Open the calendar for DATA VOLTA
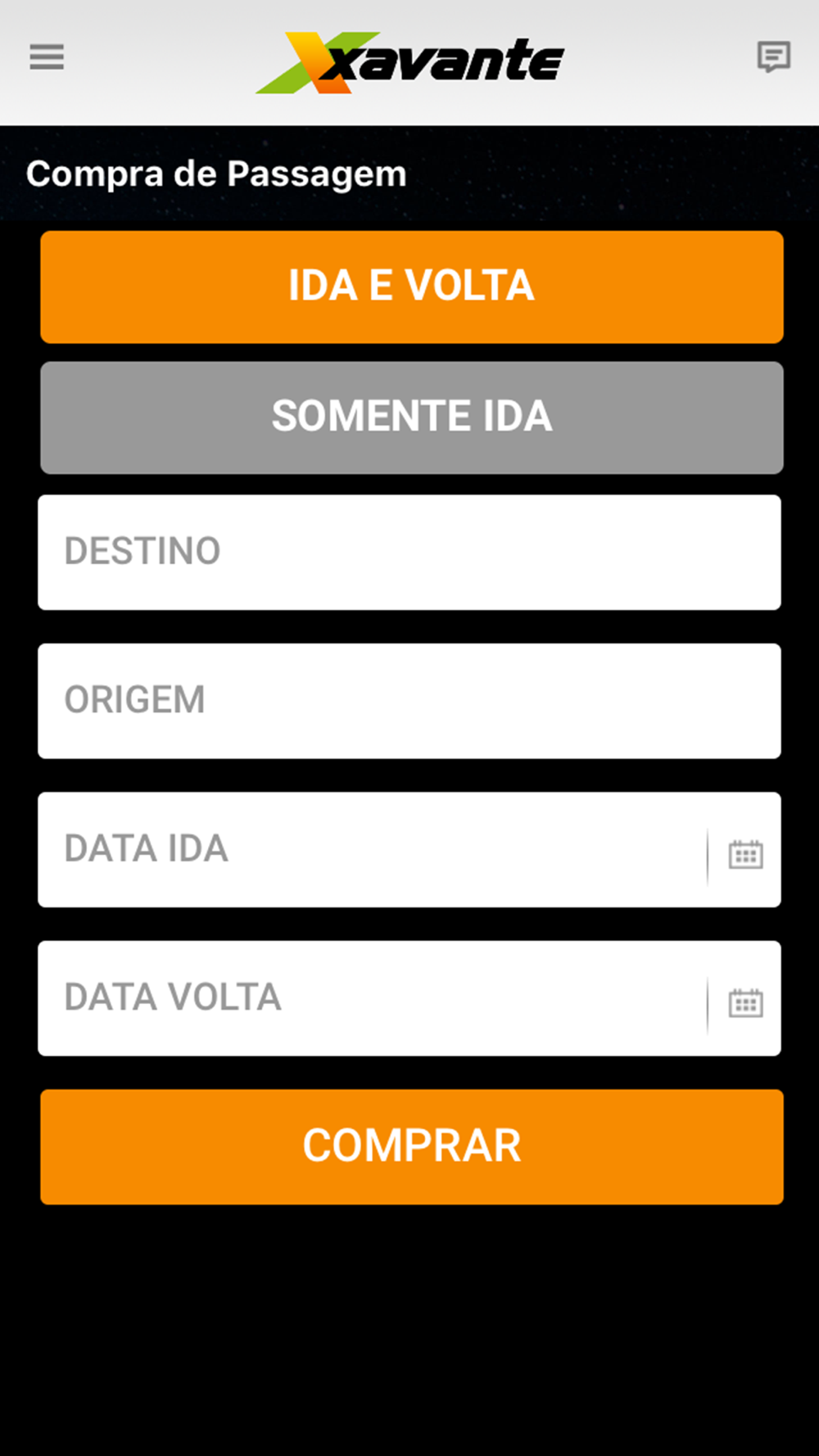The width and height of the screenshot is (819, 1456). 745,1003
